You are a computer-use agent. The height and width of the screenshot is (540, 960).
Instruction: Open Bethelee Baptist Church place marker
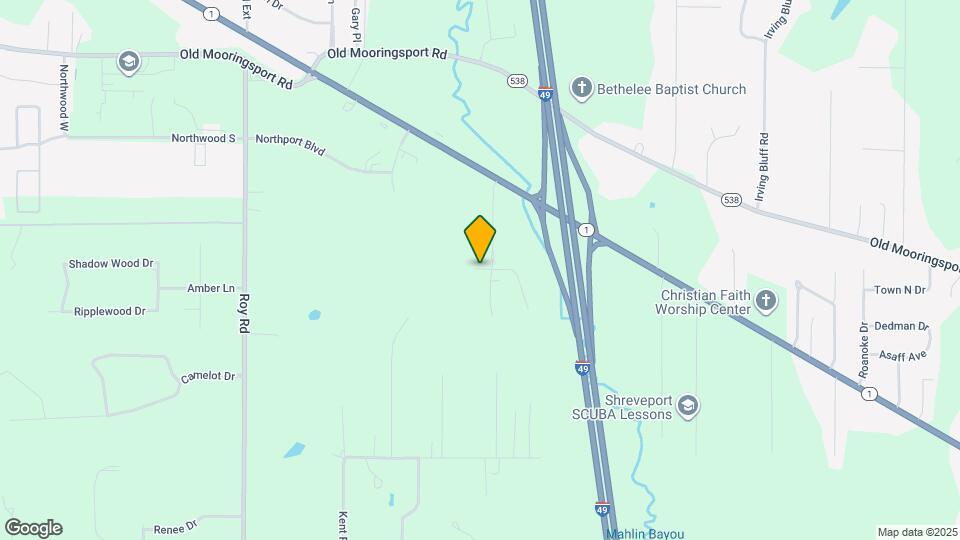(582, 89)
